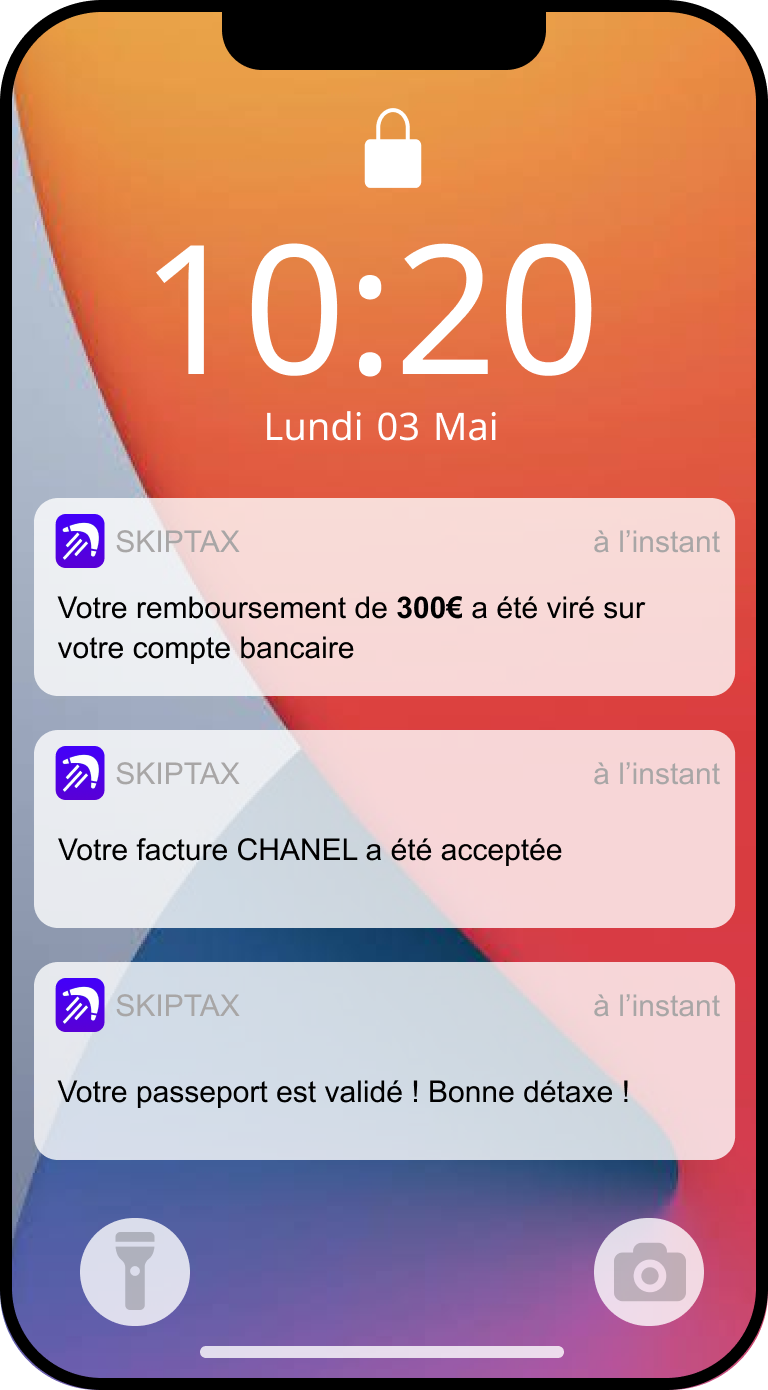Open the 300€ refund notification from Skiptax
This screenshot has height=1390, width=768.
(384, 597)
